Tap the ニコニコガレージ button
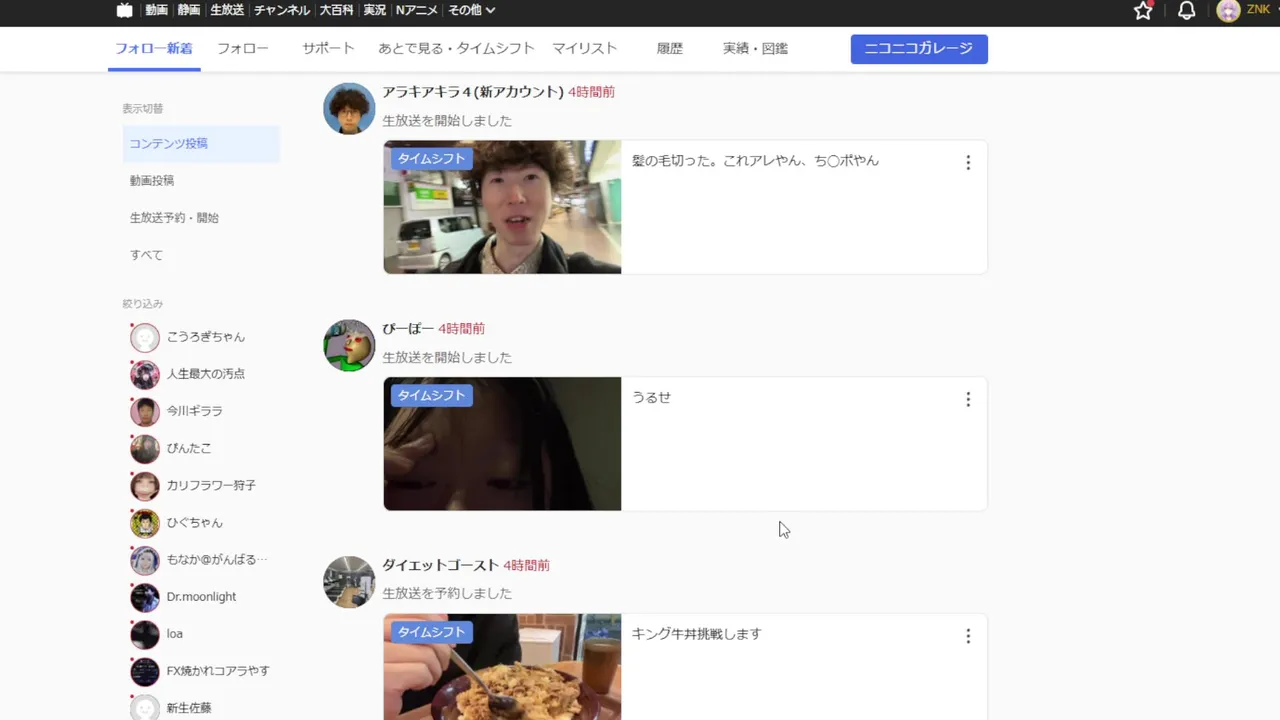This screenshot has height=720, width=1280. 918,49
